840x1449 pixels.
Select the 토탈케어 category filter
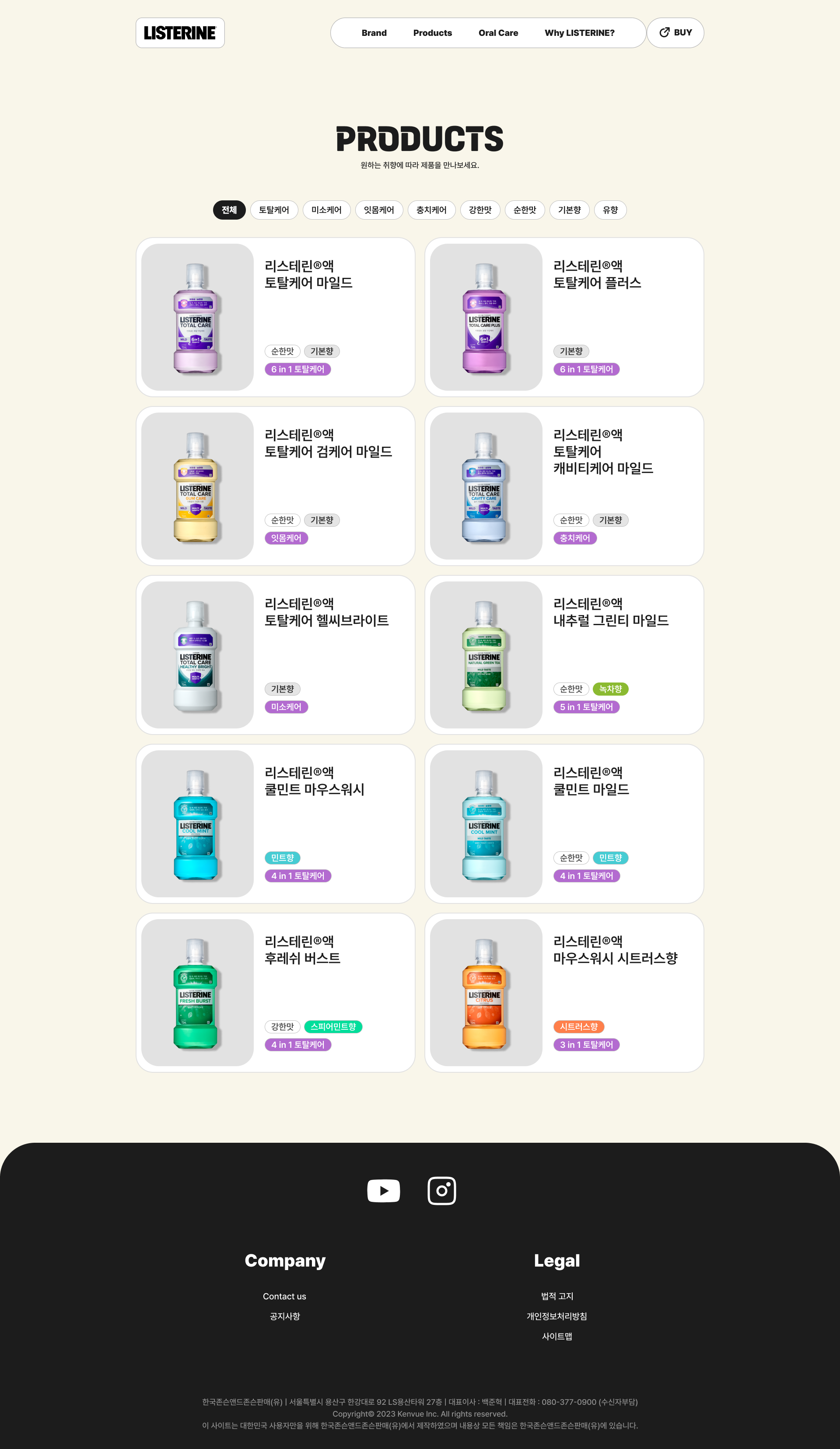click(x=274, y=210)
